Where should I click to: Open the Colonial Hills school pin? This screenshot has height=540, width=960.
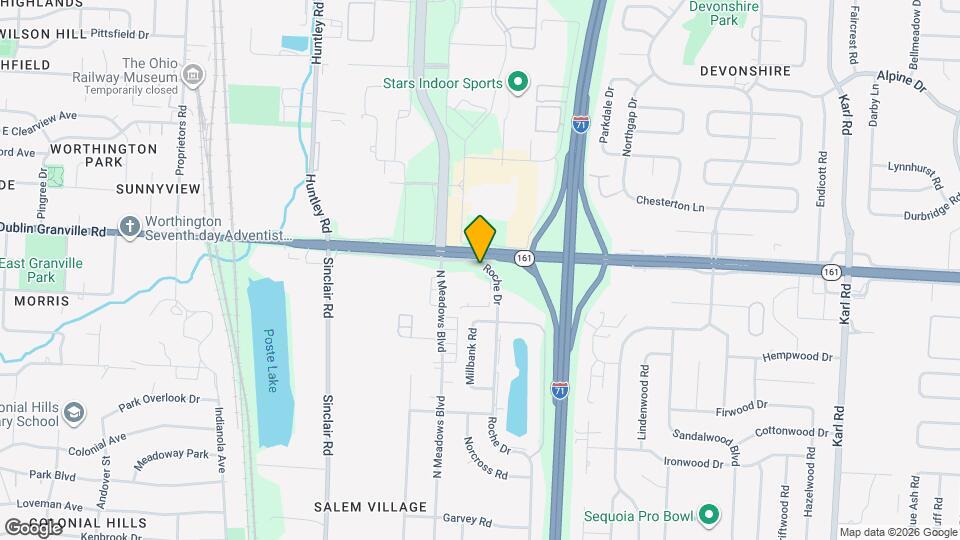74,413
